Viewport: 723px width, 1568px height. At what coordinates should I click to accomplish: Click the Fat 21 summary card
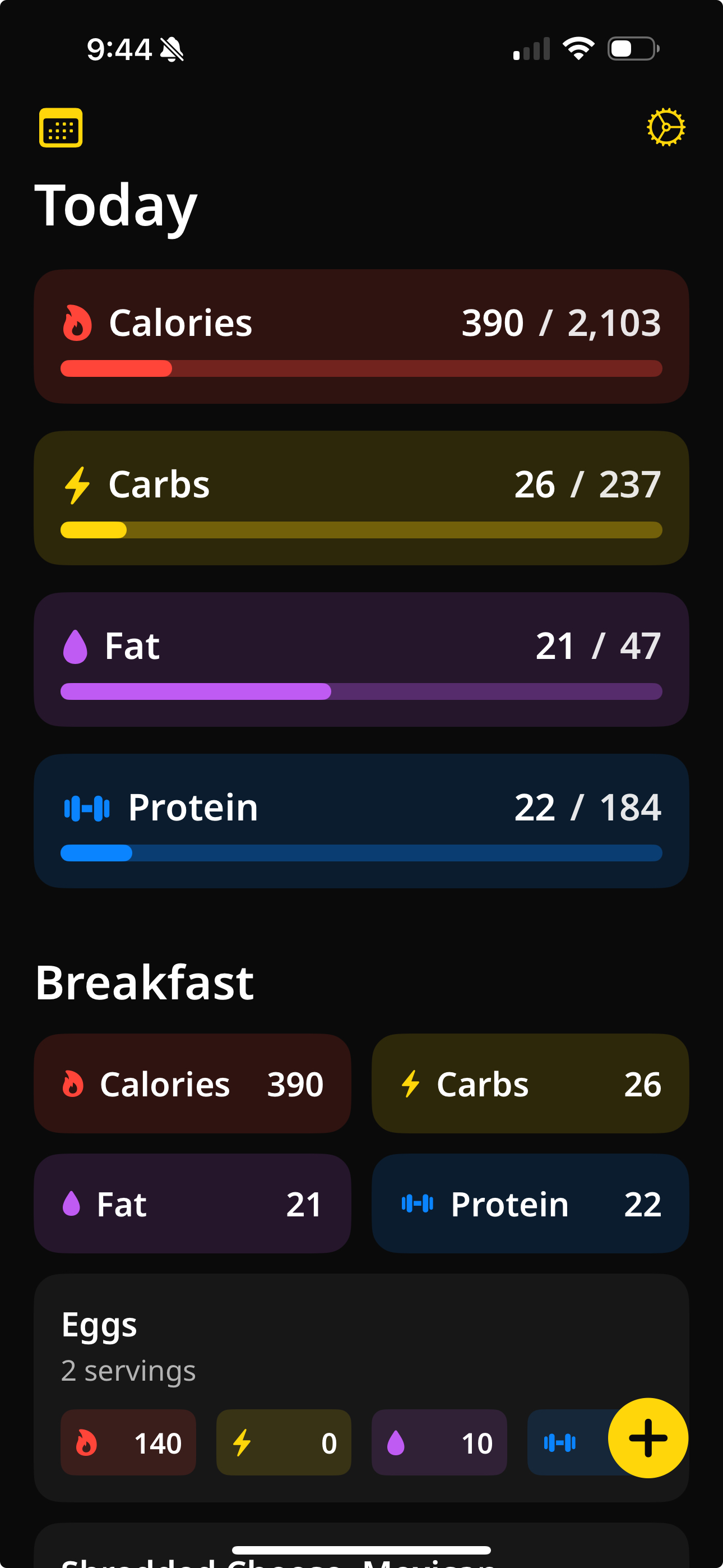click(x=192, y=1204)
